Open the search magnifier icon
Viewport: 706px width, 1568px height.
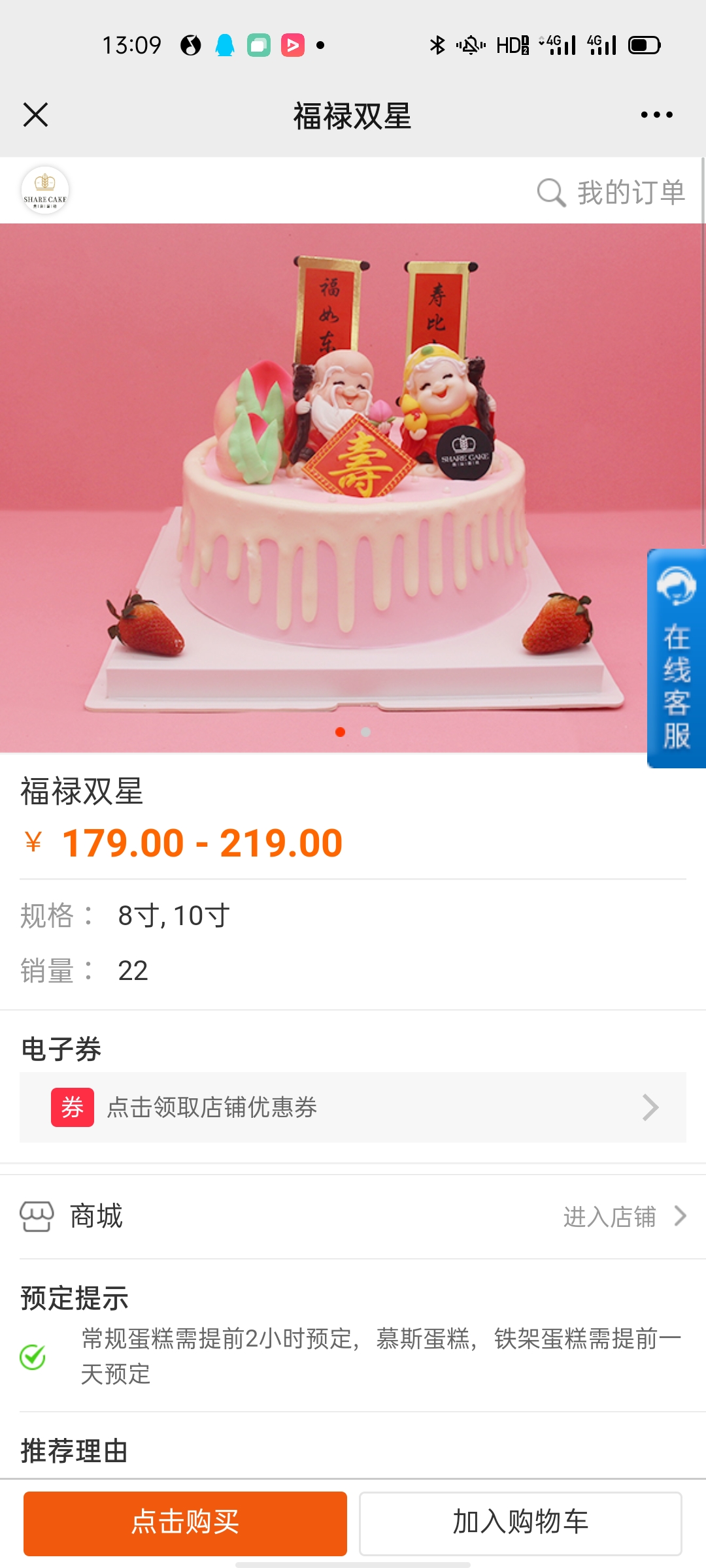[551, 193]
